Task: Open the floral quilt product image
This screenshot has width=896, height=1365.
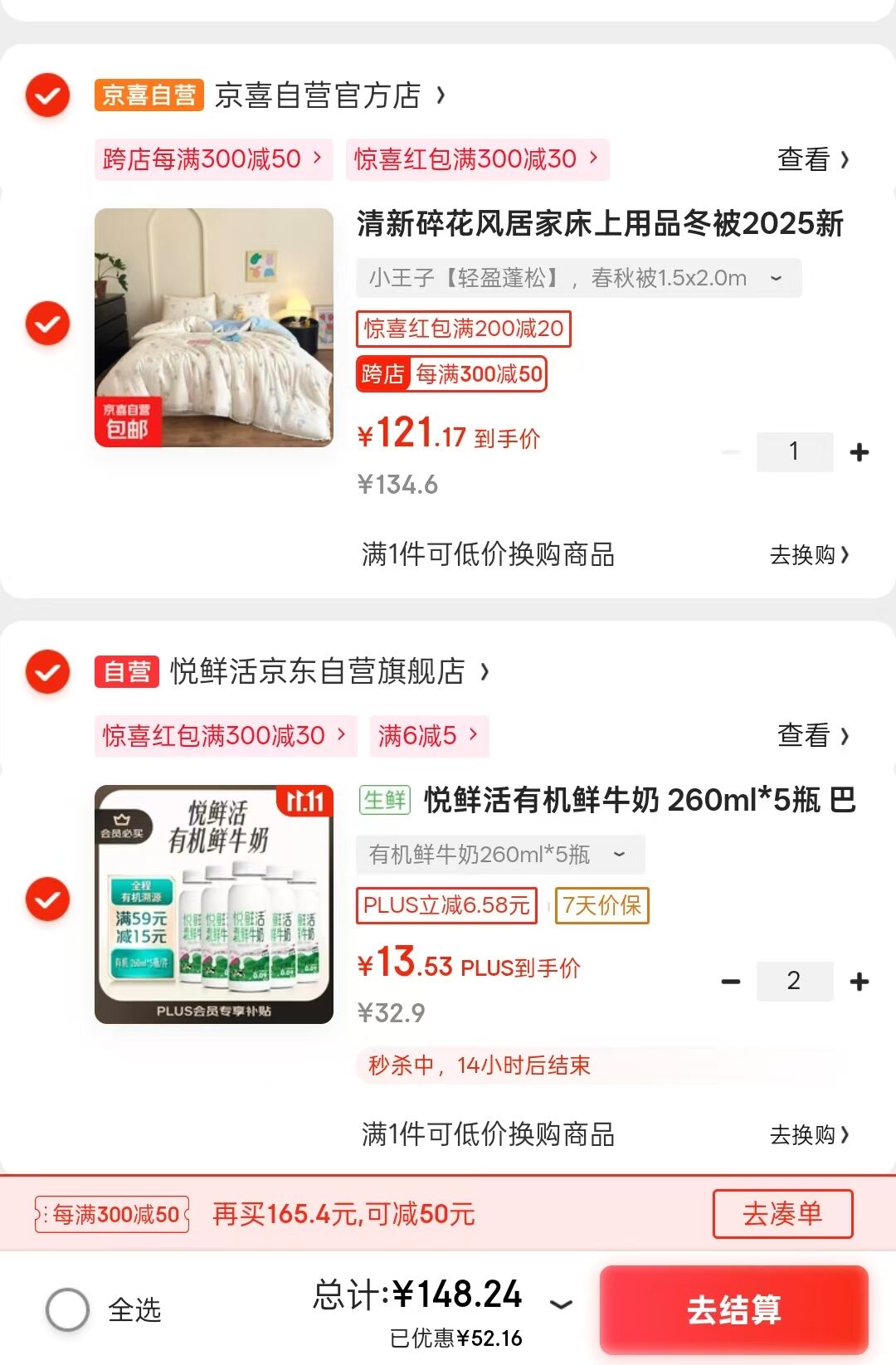Action: coord(214,328)
